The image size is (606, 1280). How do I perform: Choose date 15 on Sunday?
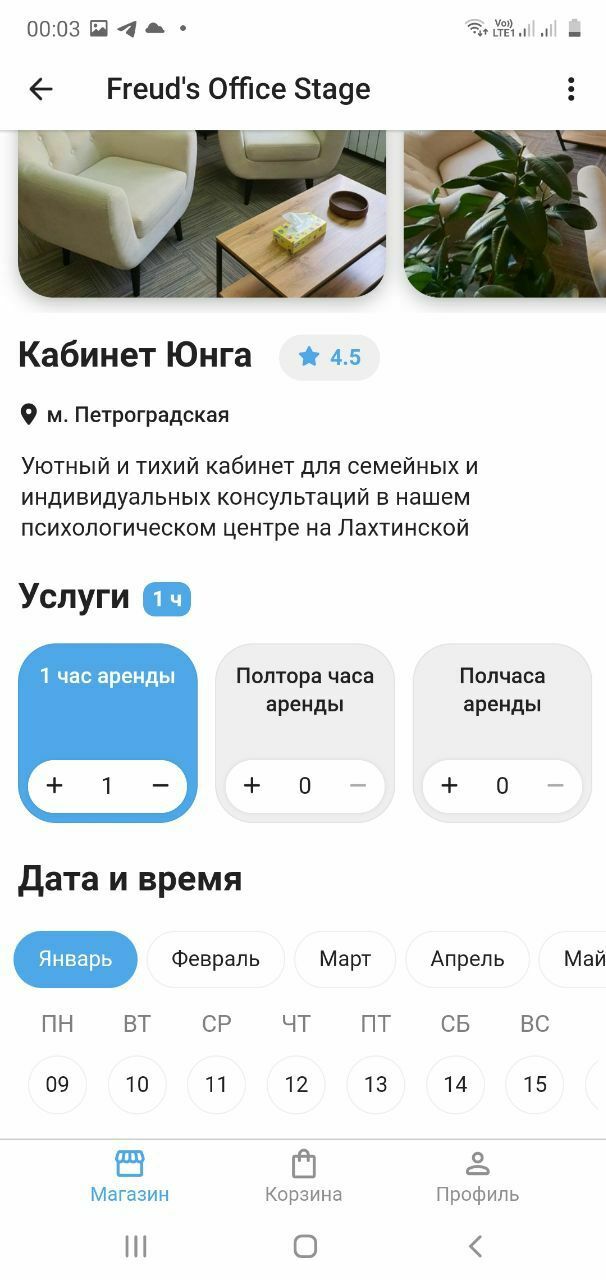coord(534,1084)
